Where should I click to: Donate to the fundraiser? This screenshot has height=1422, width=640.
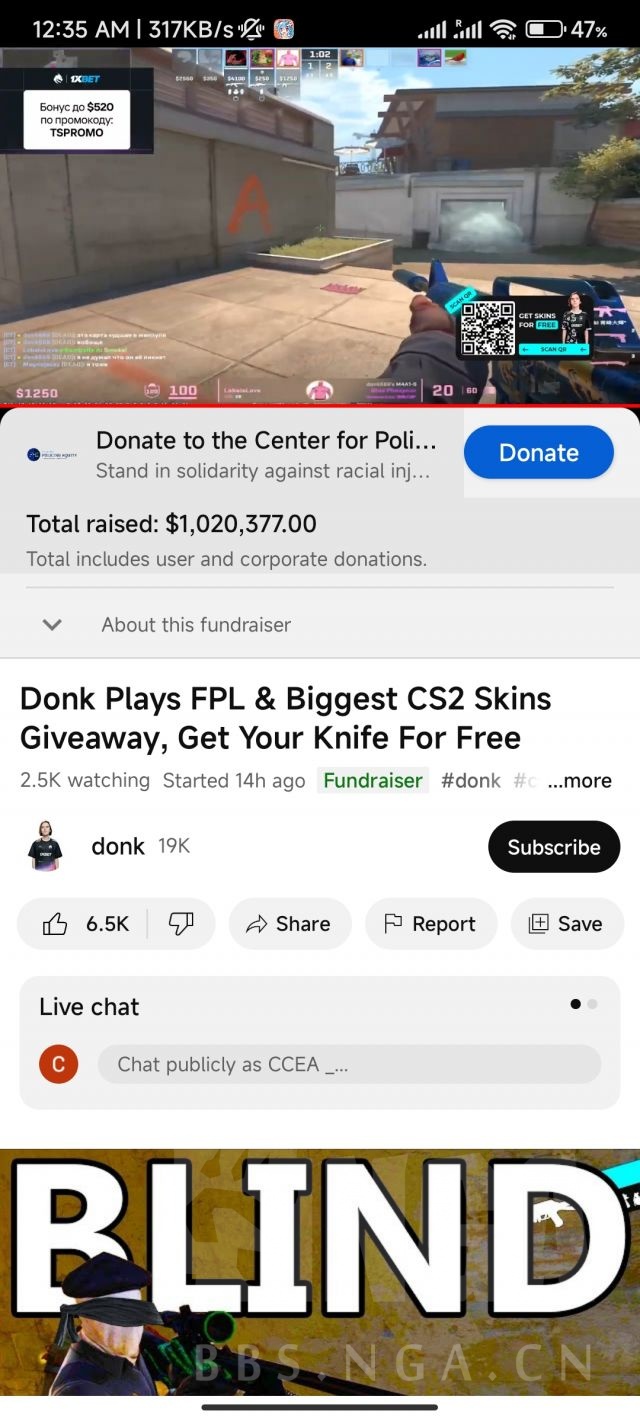click(538, 453)
